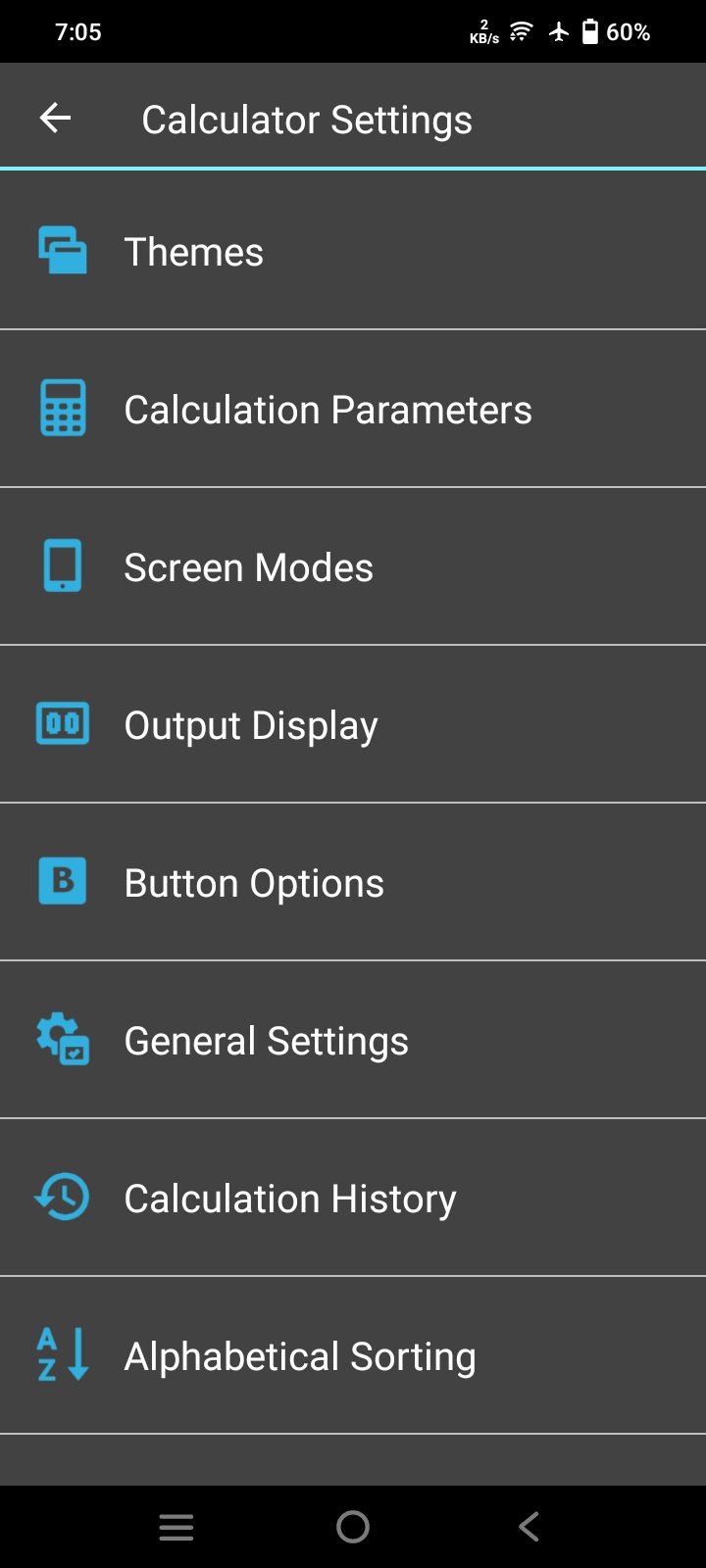This screenshot has width=706, height=1568.
Task: Select Screen Modes
Action: pyautogui.click(x=353, y=566)
